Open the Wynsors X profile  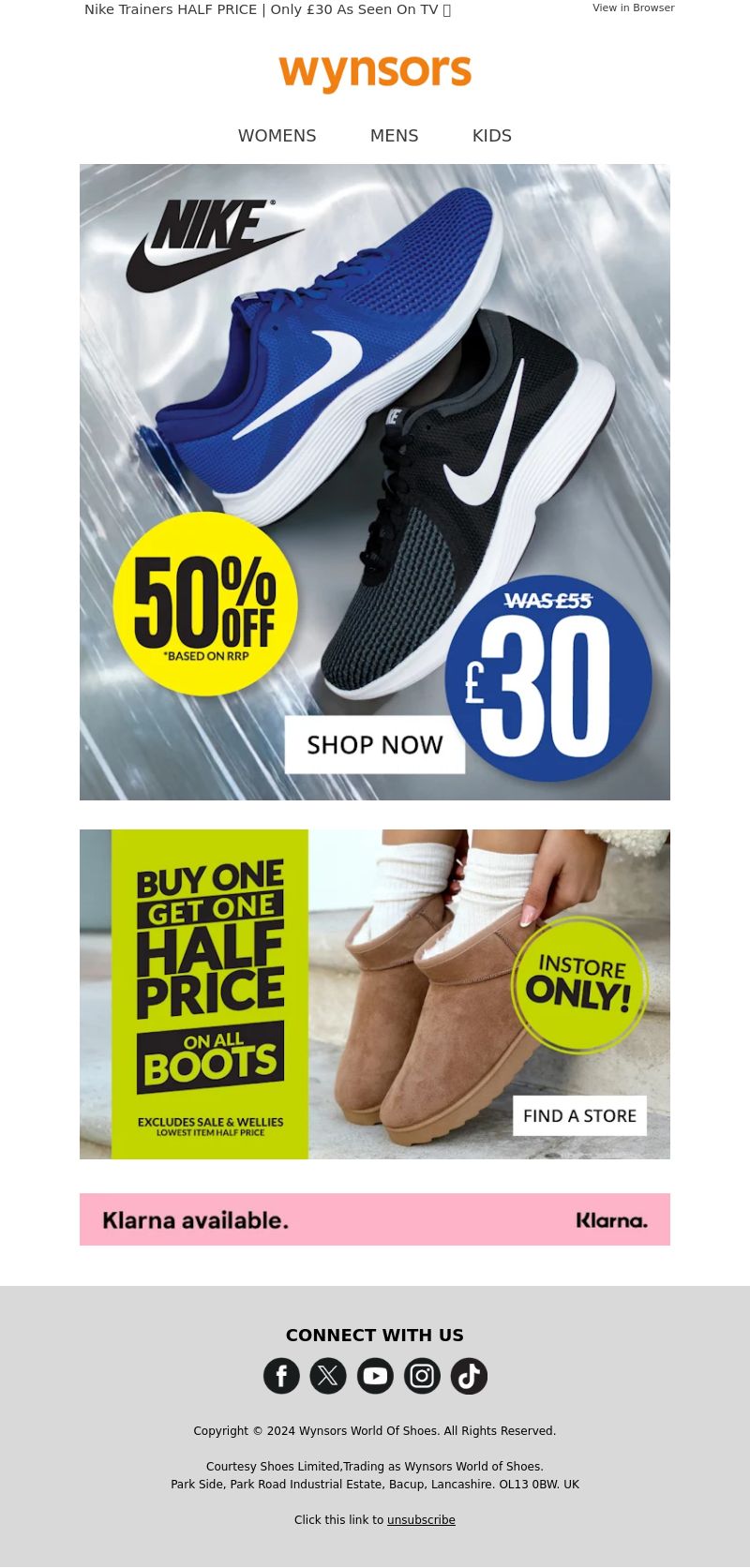pyautogui.click(x=328, y=1376)
